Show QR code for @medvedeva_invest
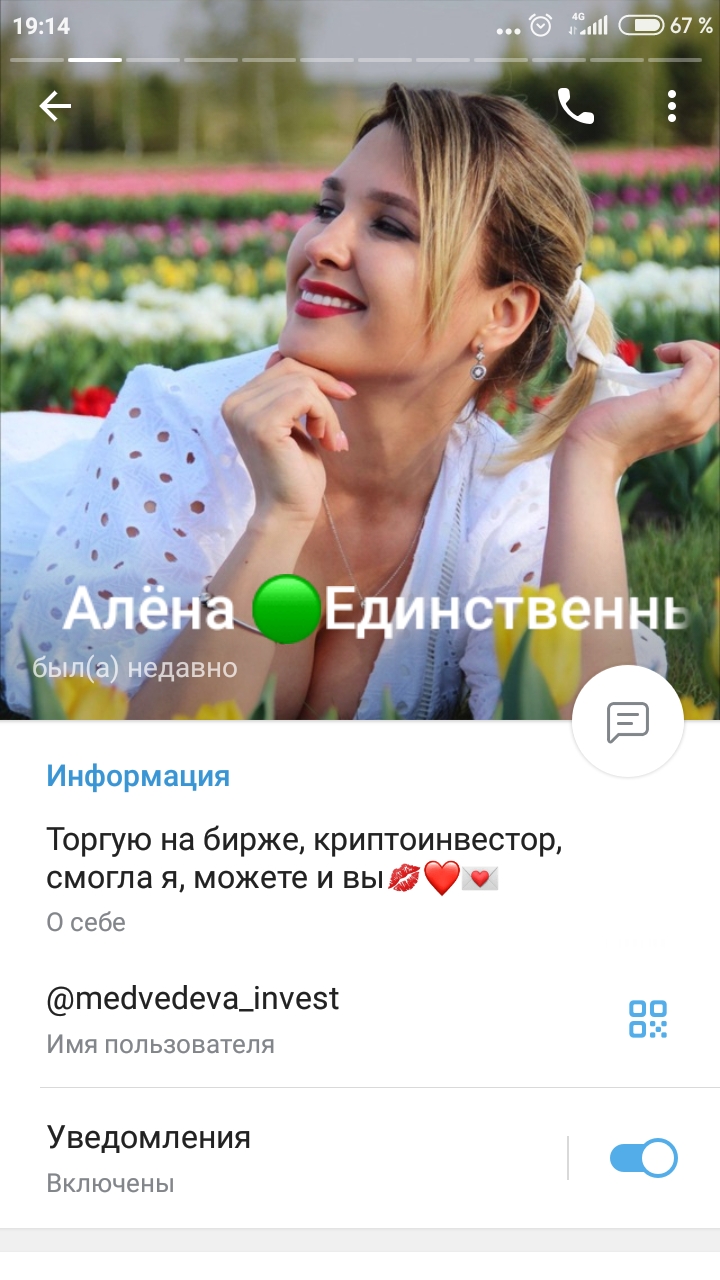 pyautogui.click(x=648, y=1019)
